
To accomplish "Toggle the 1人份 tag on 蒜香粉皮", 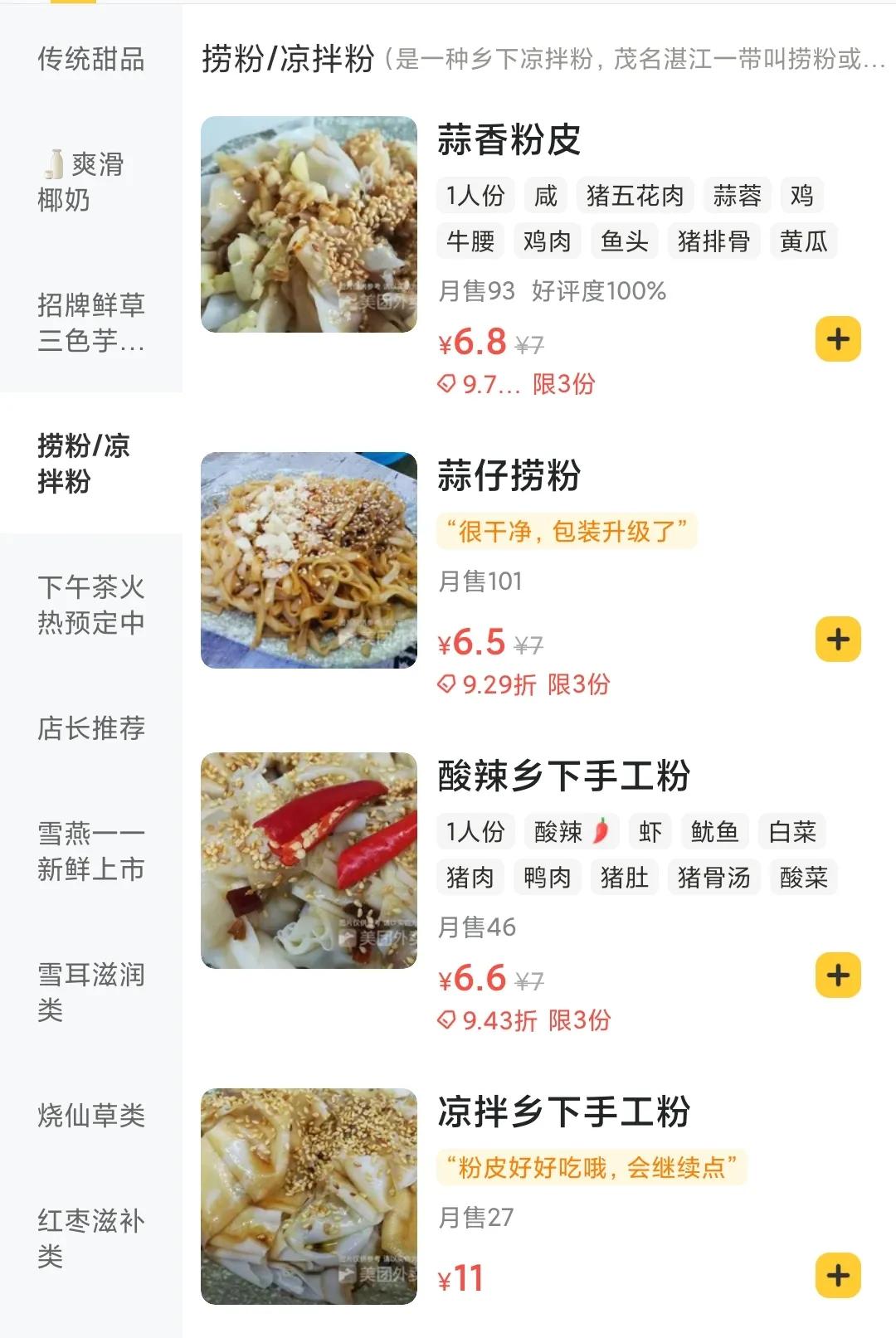I will (474, 195).
